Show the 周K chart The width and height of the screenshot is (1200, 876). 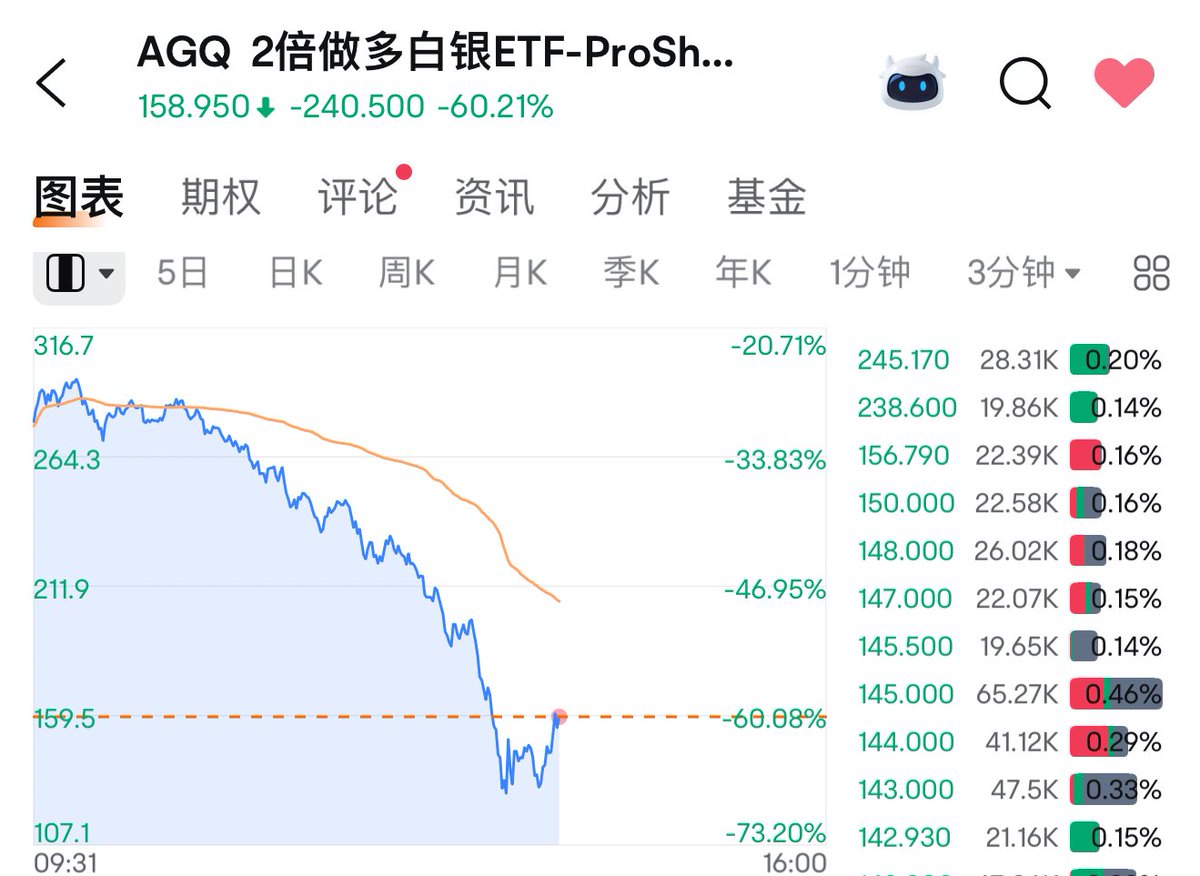point(407,273)
